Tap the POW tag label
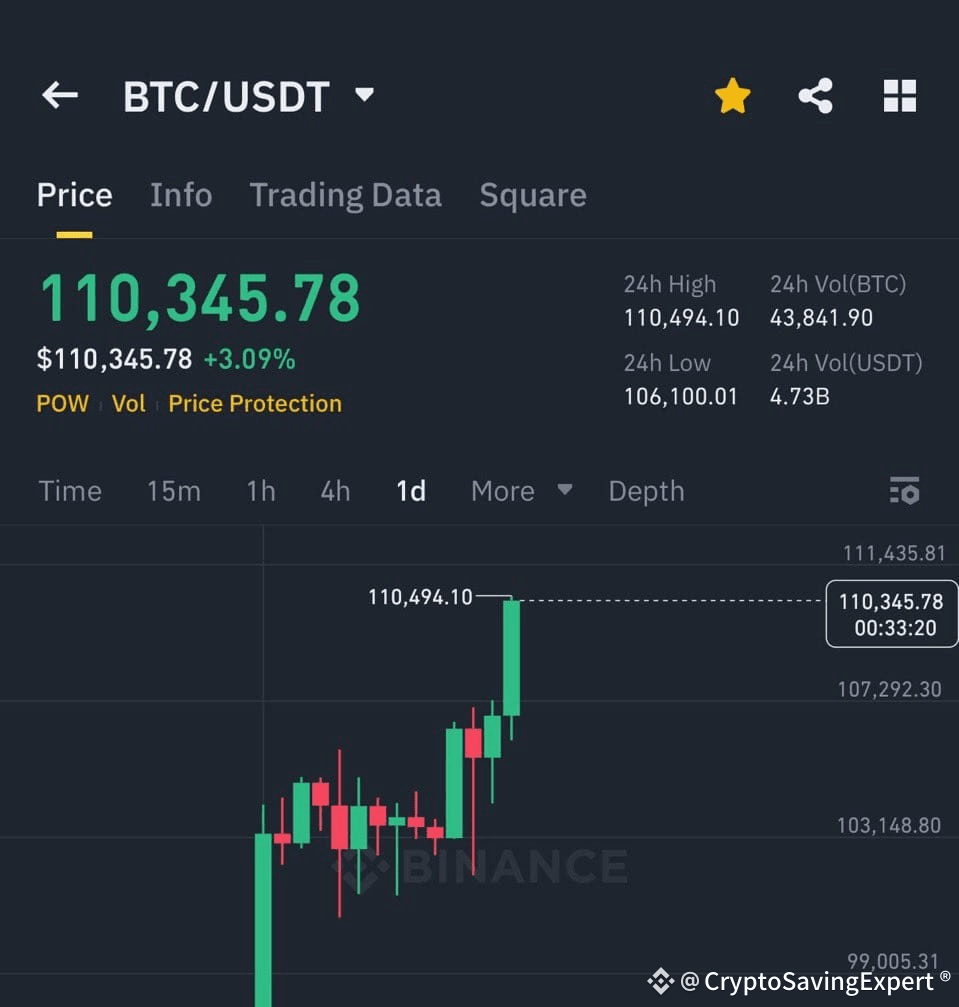This screenshot has height=1007, width=959. pos(63,404)
